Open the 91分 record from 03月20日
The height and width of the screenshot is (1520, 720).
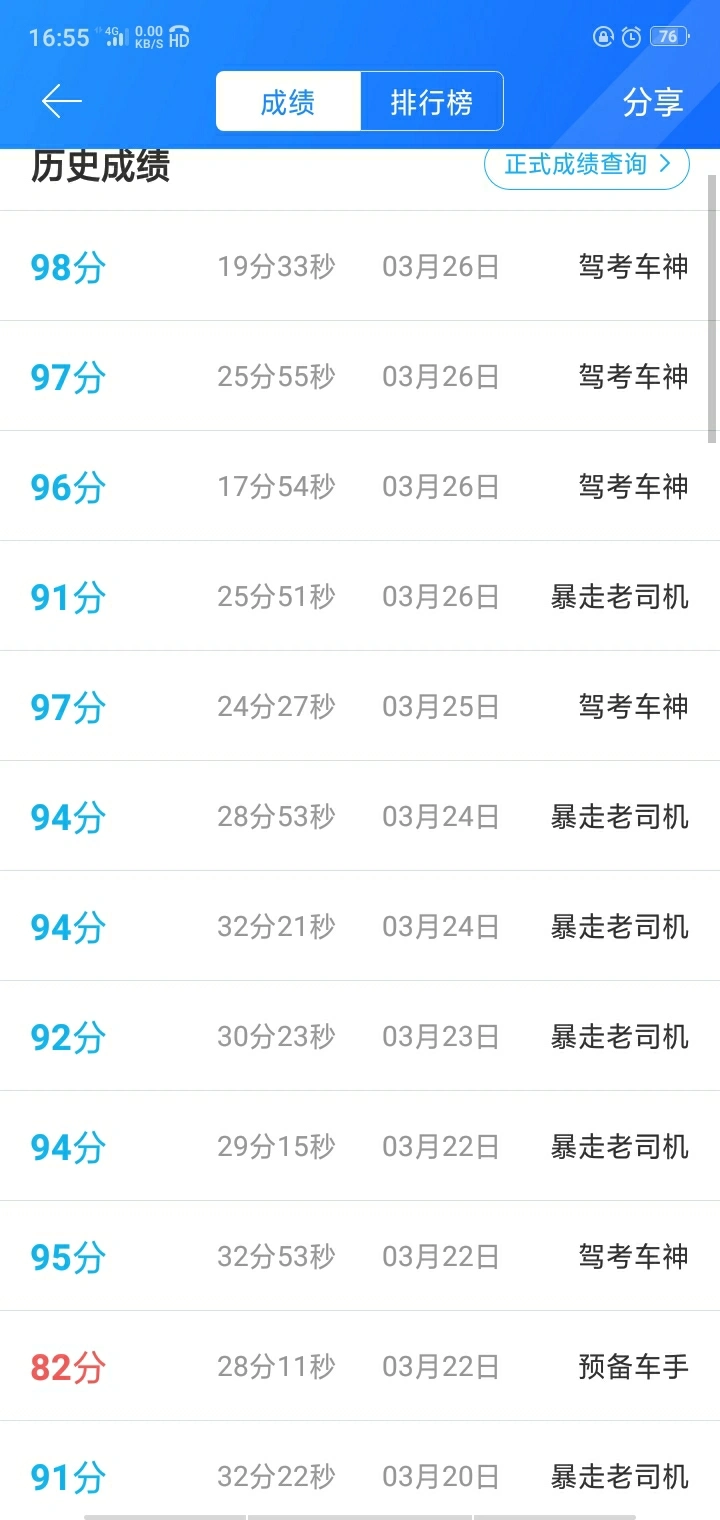tap(360, 1470)
